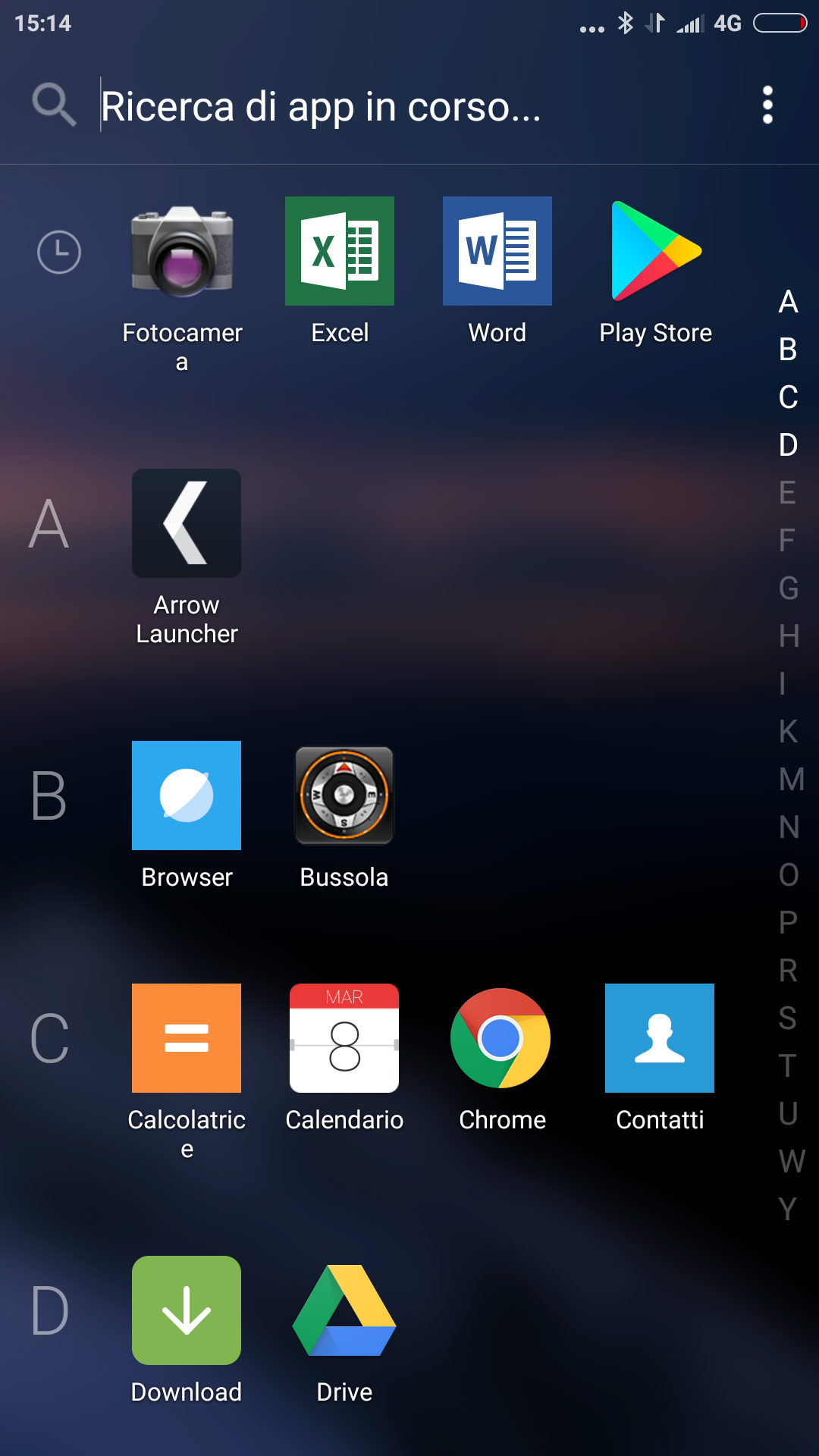Jump to letter W in the index

pos(792,1162)
